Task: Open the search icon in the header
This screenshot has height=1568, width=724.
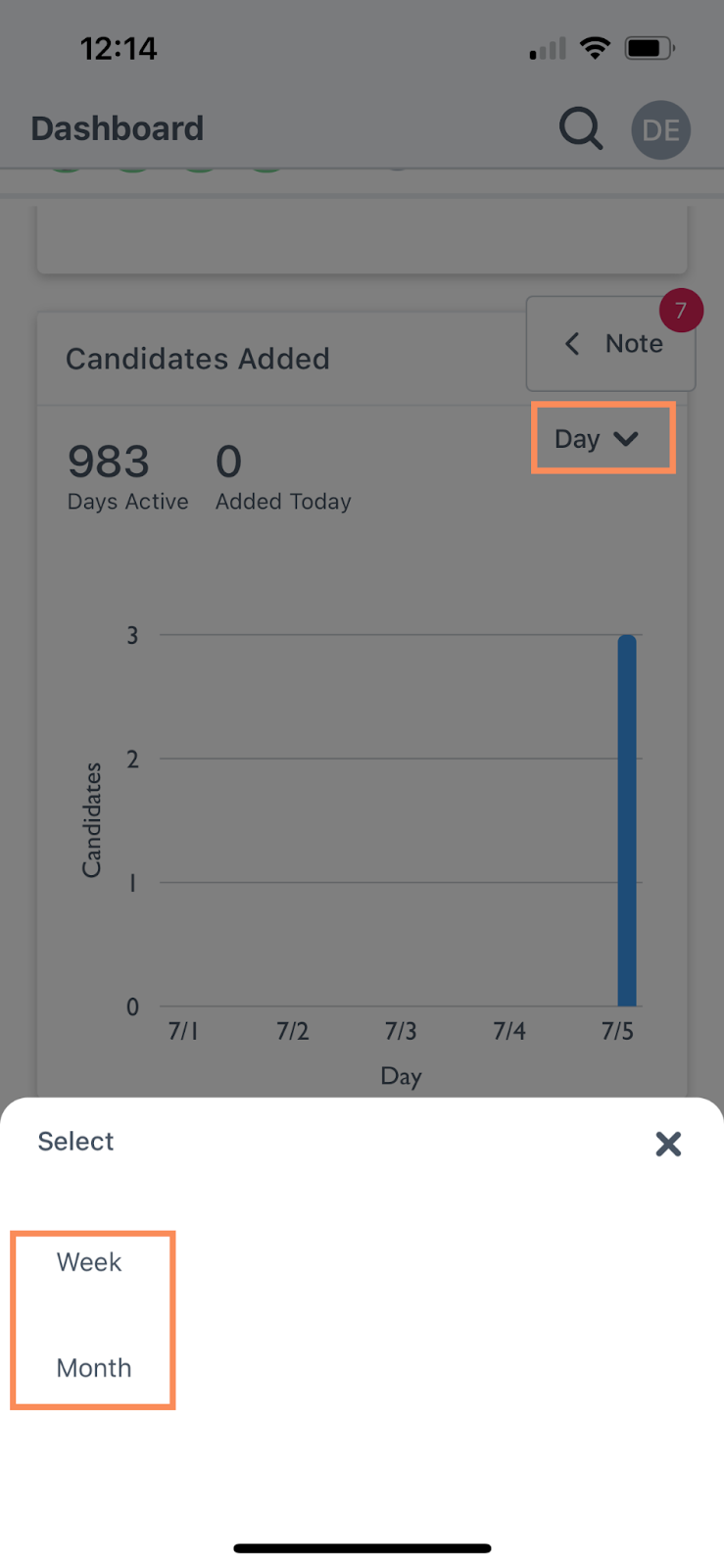Action: coord(581,128)
